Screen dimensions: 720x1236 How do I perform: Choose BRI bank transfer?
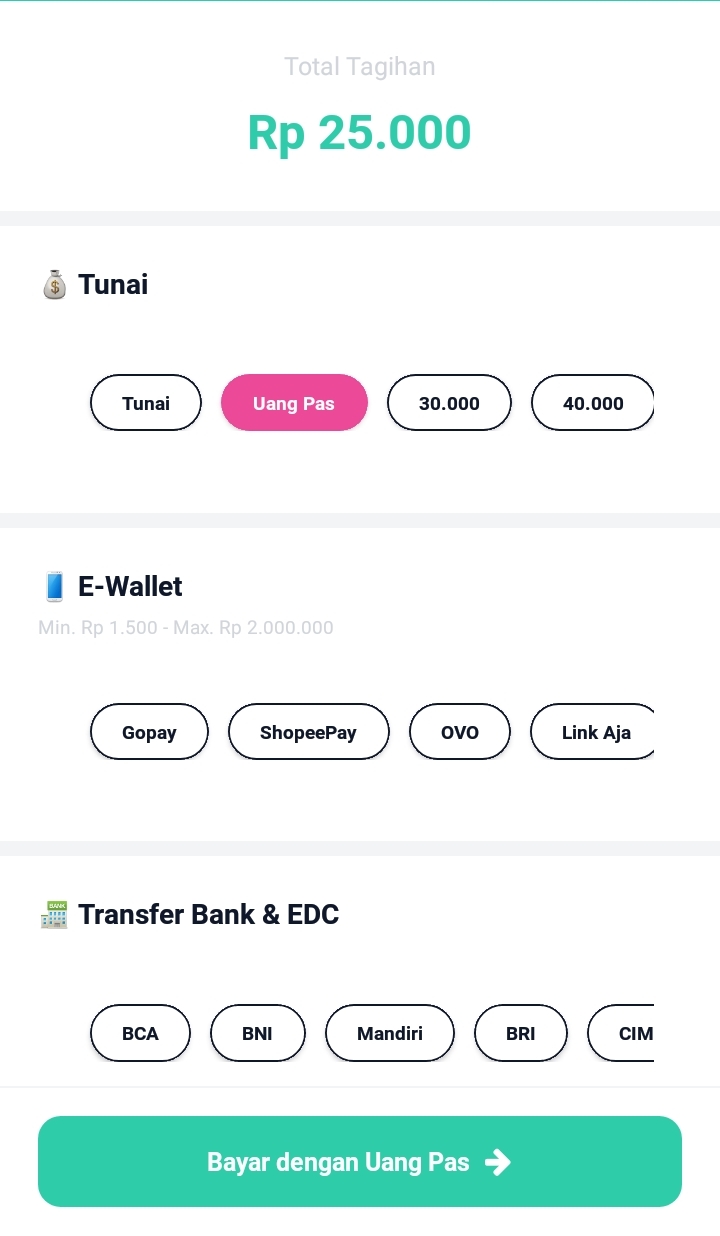[520, 1033]
